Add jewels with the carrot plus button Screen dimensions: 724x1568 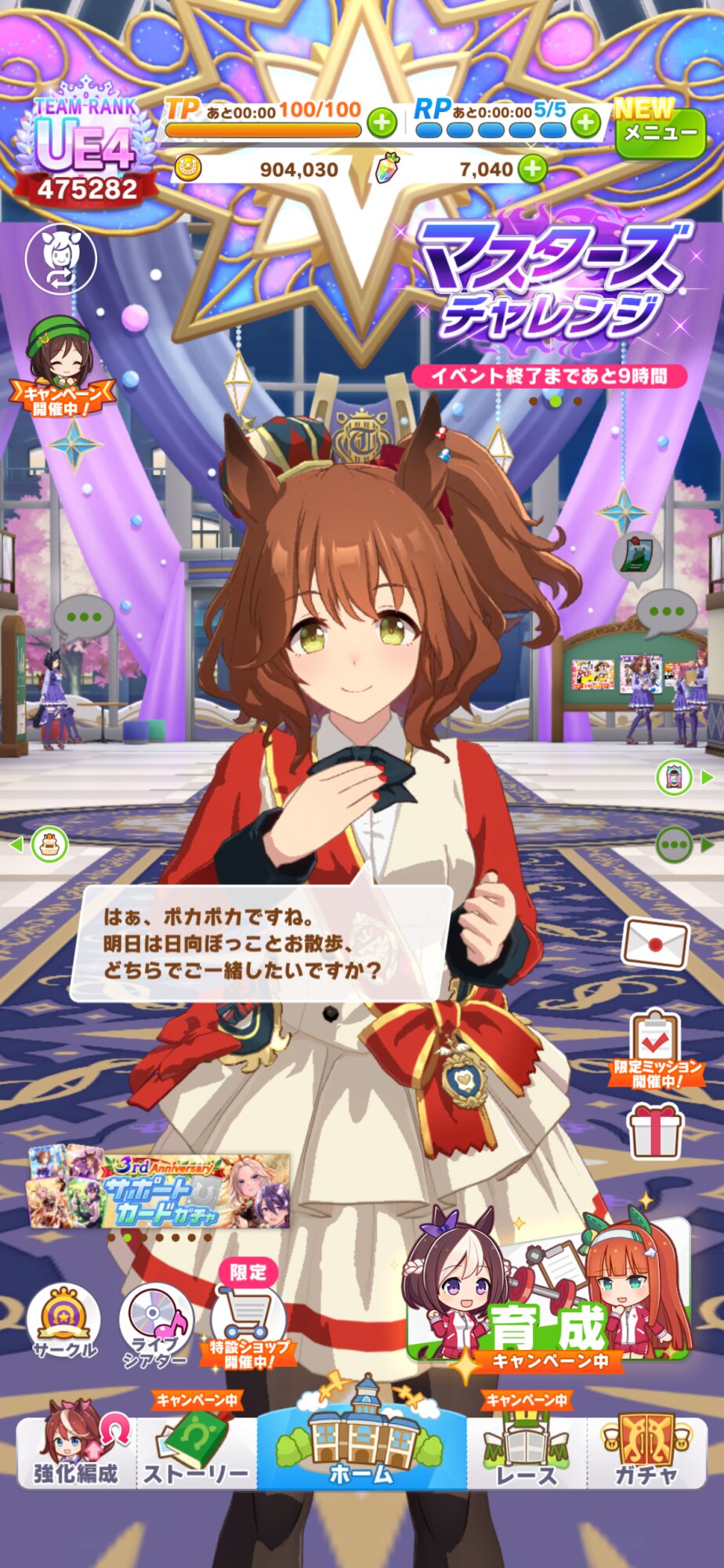click(x=533, y=169)
